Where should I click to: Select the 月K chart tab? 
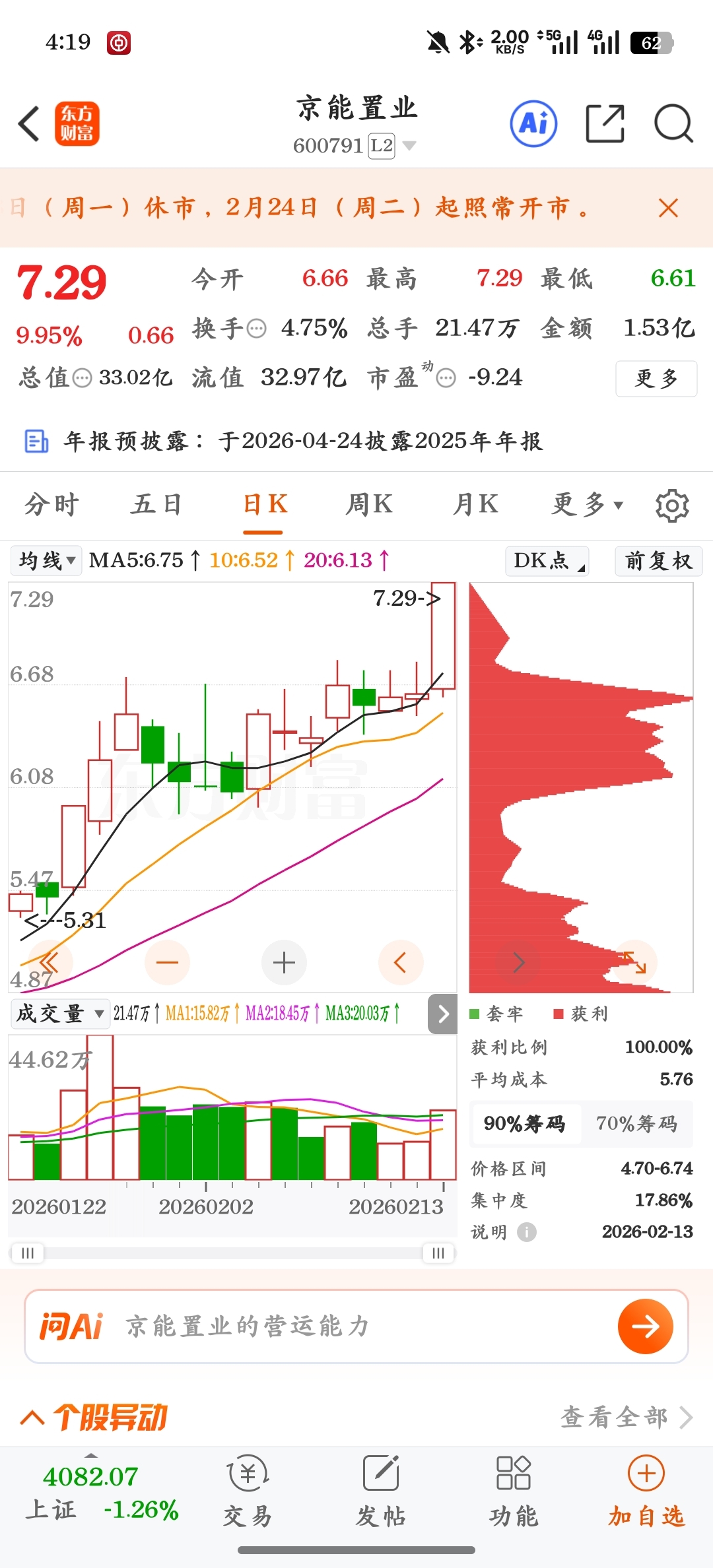(x=475, y=505)
